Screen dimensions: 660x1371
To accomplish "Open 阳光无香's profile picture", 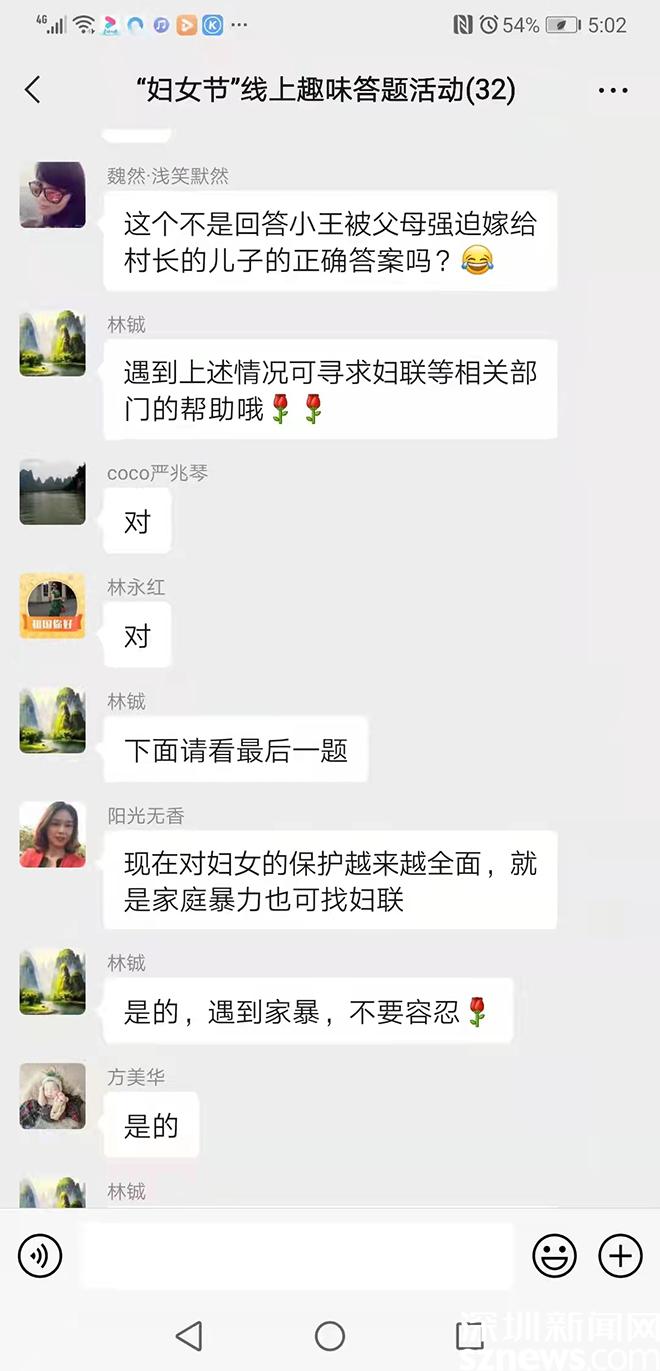I will (53, 834).
